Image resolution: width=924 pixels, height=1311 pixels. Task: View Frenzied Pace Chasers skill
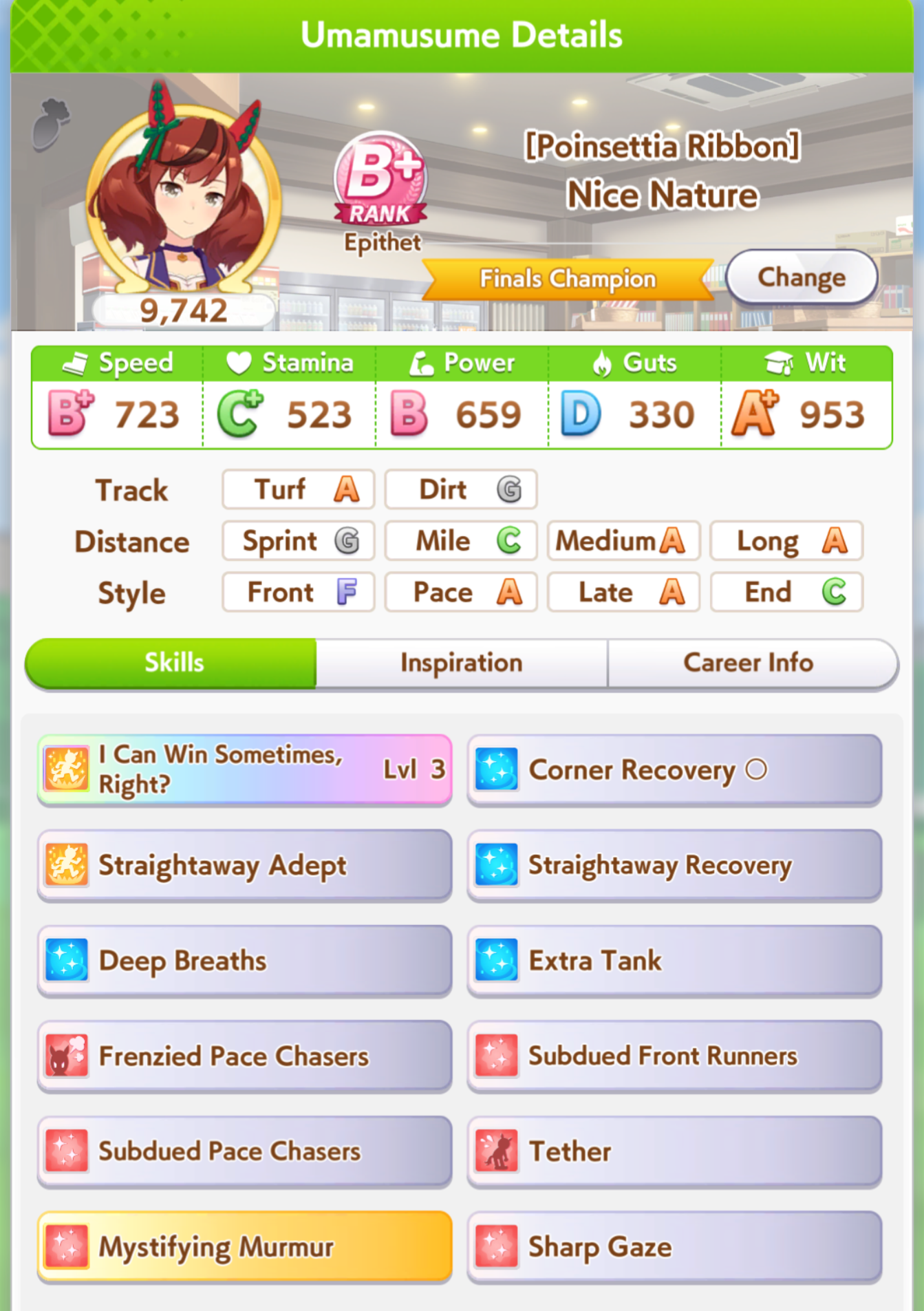[x=244, y=1056]
